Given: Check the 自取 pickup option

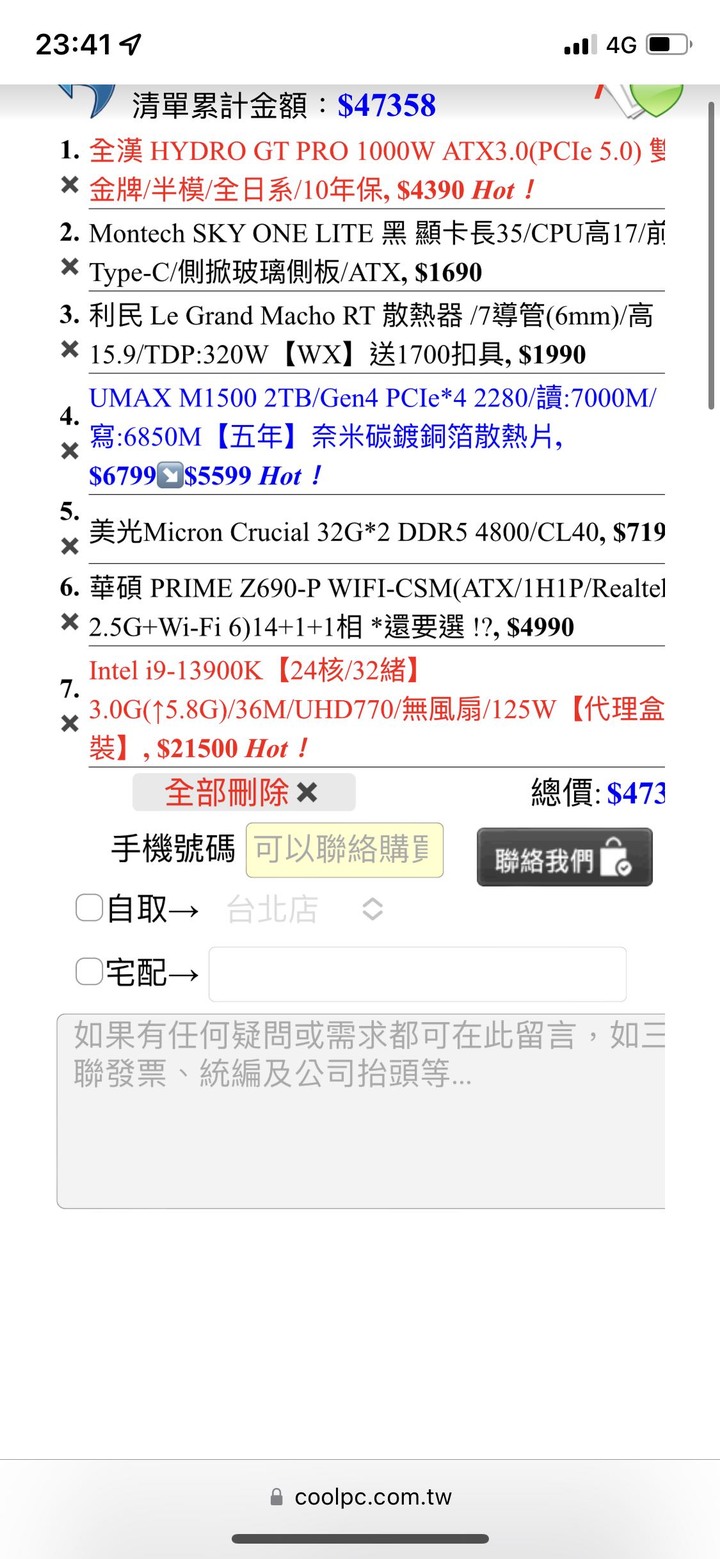Looking at the screenshot, I should (x=90, y=908).
